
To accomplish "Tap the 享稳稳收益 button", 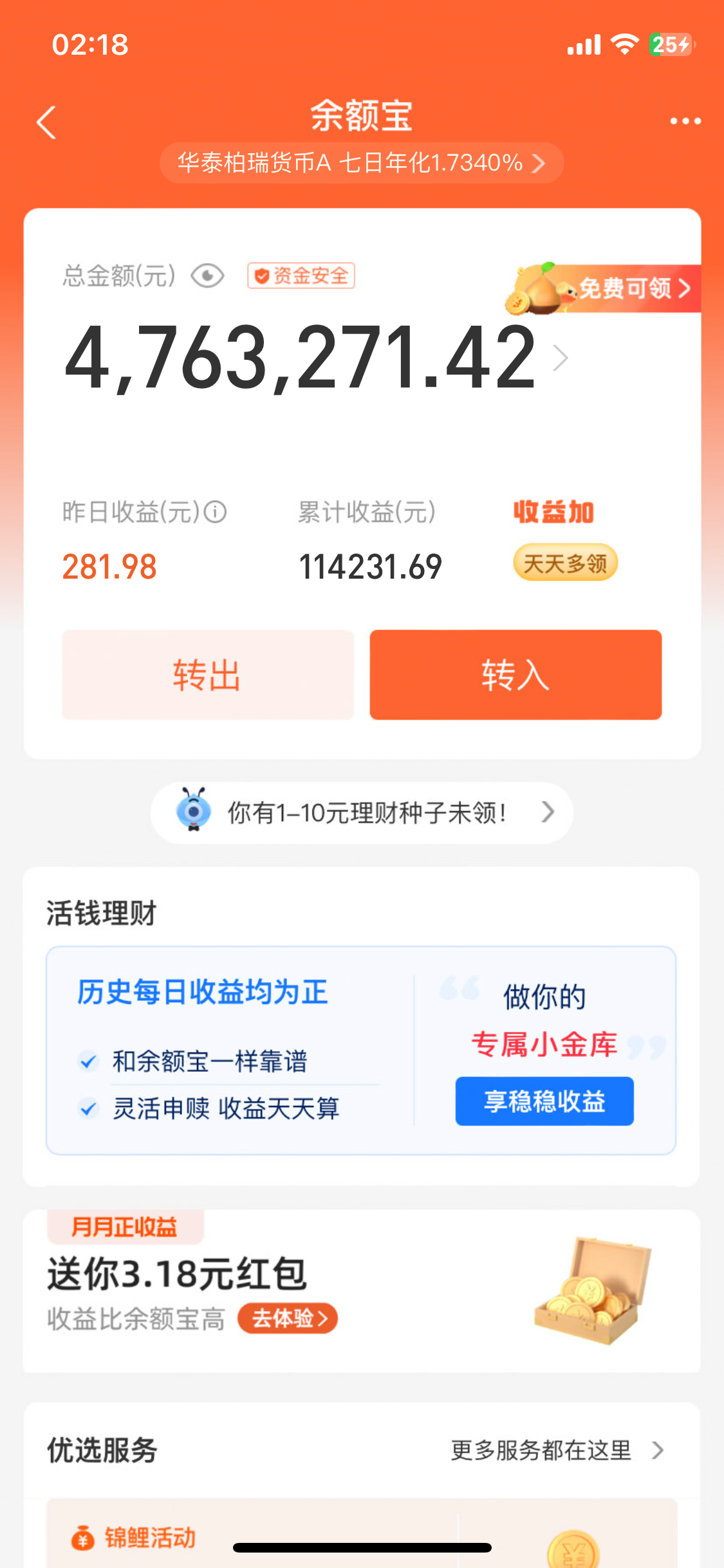I will coord(544,1101).
